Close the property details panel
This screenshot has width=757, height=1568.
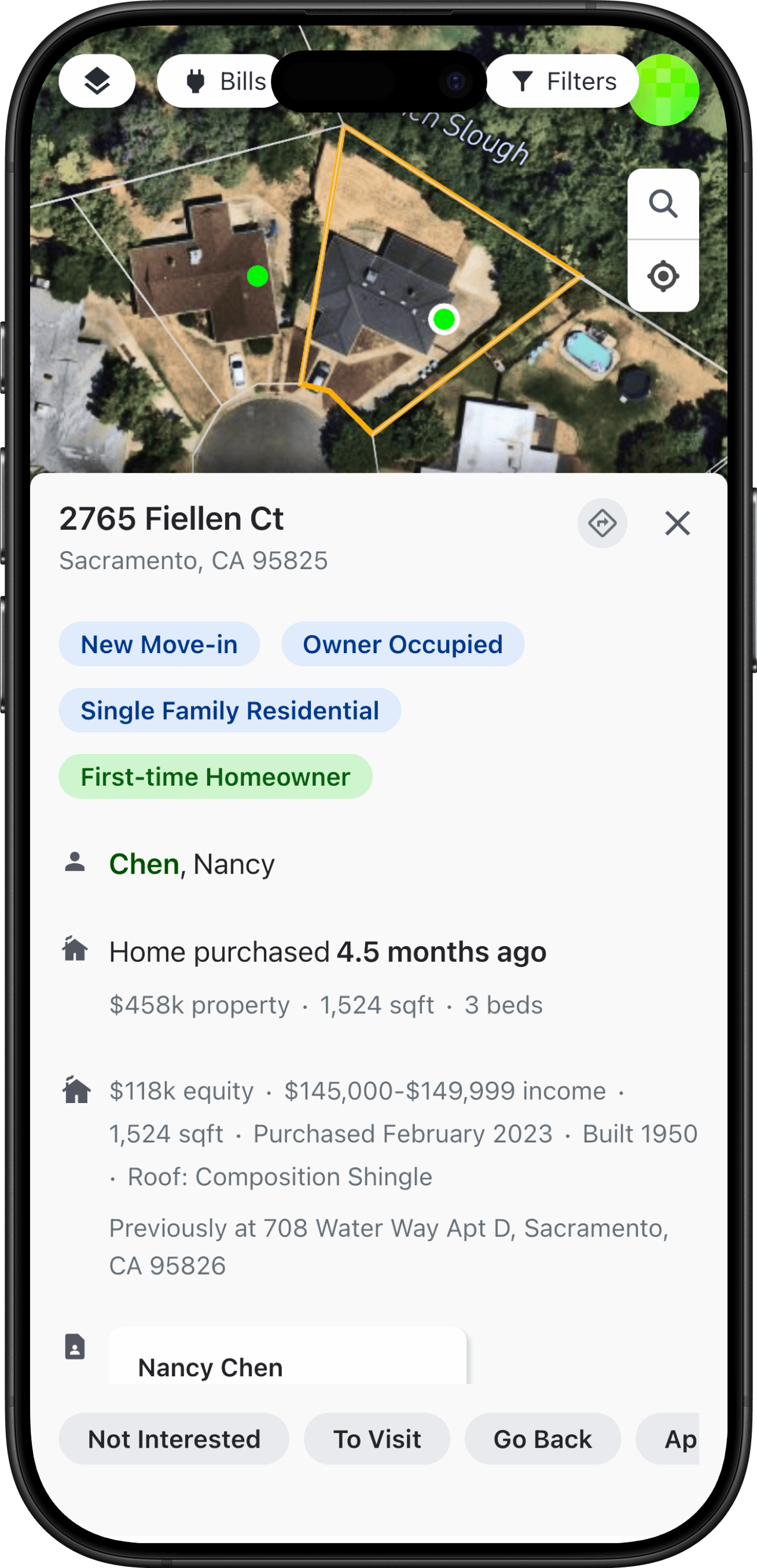677,523
